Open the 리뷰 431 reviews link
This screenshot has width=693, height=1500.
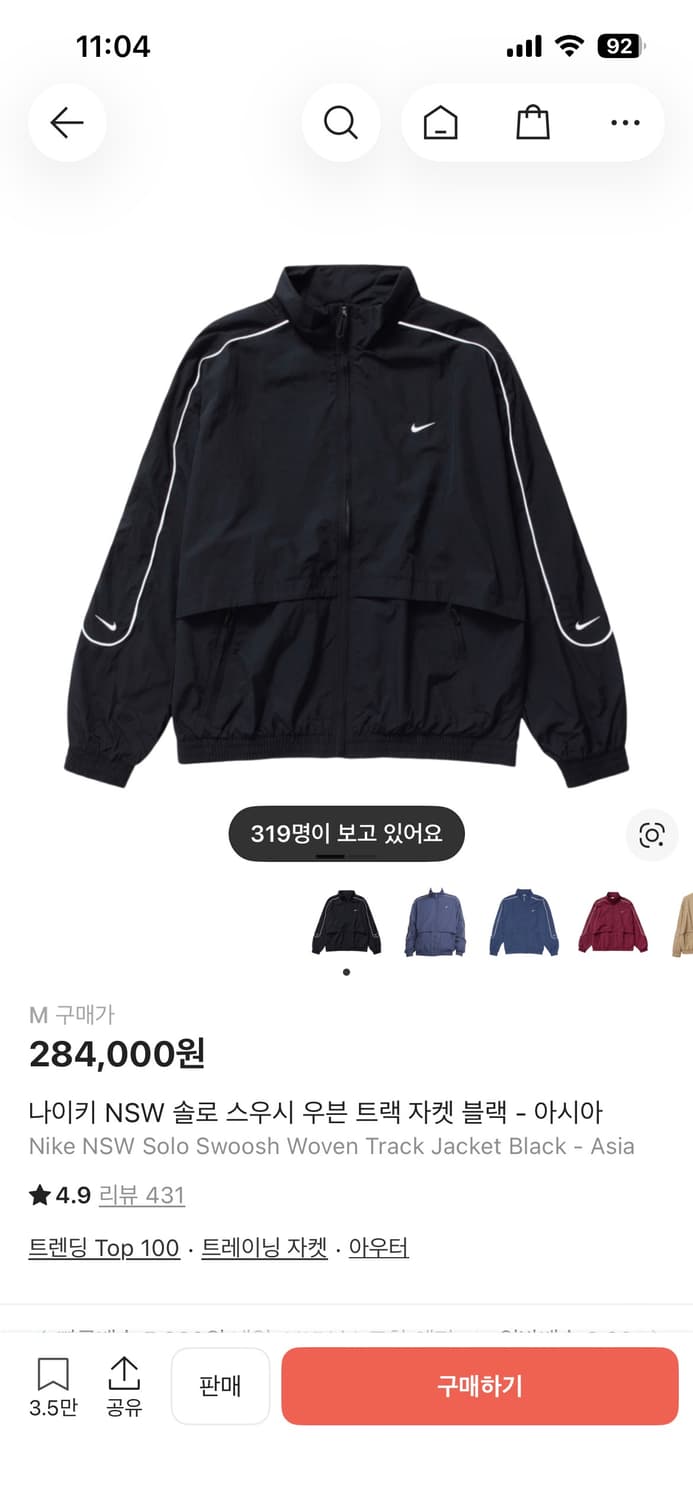[x=141, y=1195]
